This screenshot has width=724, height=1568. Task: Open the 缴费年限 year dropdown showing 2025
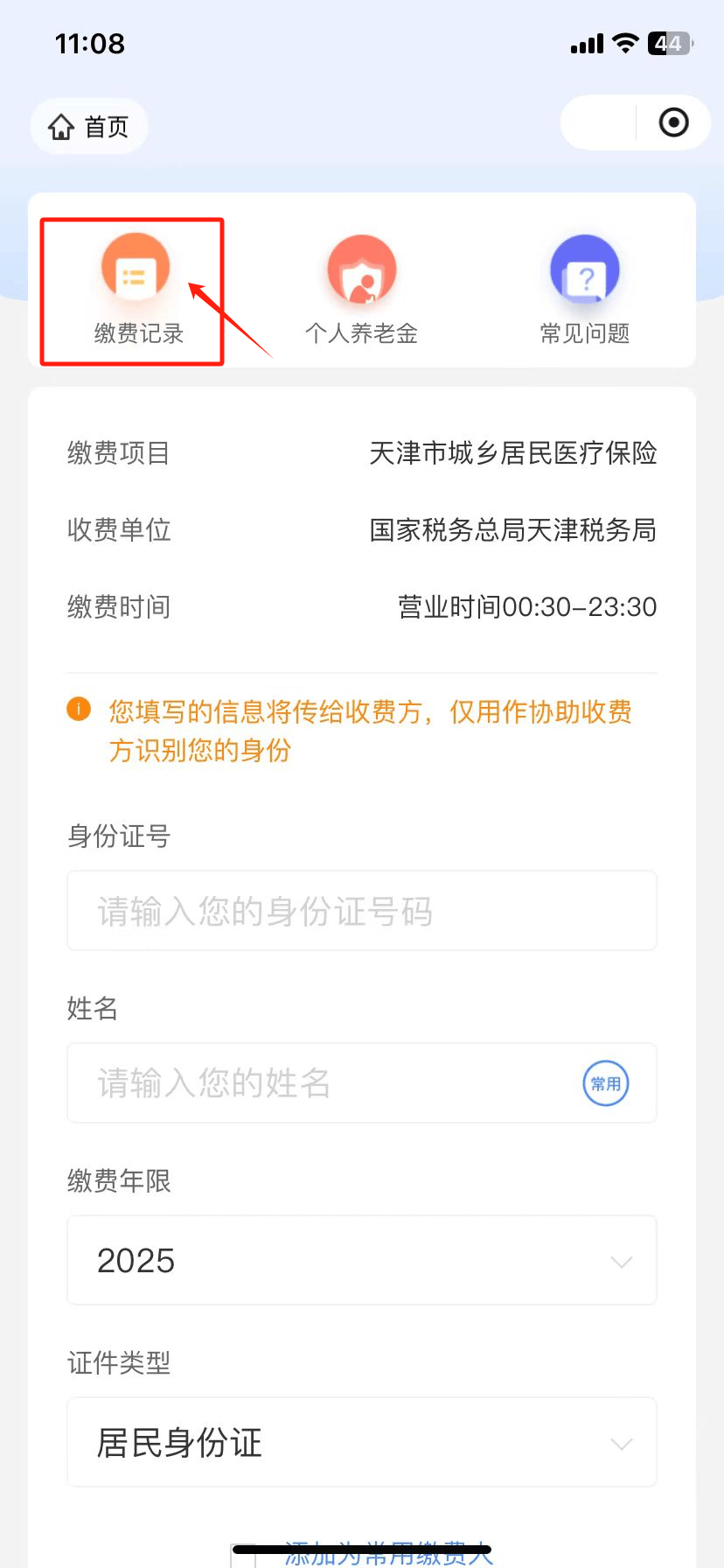361,1260
